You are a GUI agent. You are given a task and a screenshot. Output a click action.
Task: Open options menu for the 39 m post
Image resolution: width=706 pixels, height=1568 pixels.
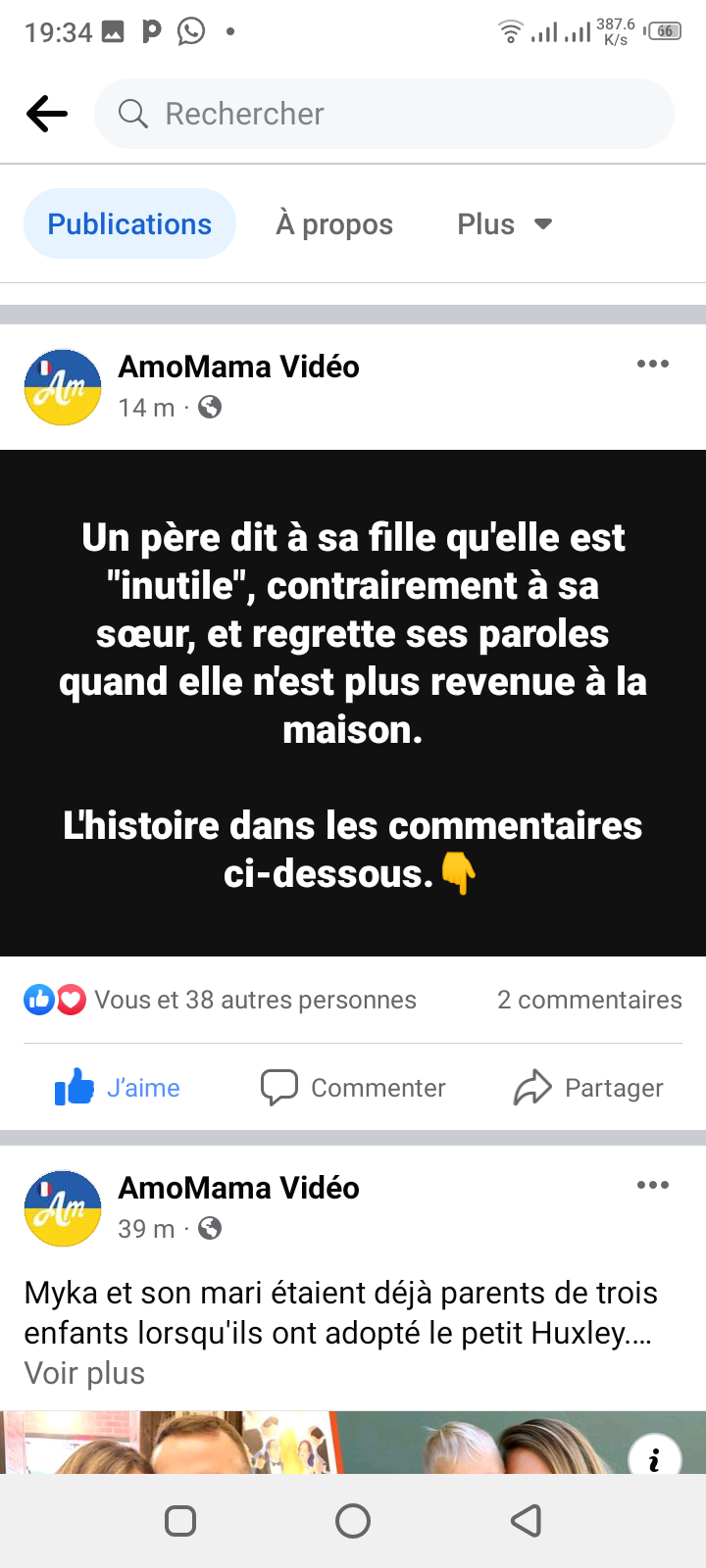[652, 1186]
